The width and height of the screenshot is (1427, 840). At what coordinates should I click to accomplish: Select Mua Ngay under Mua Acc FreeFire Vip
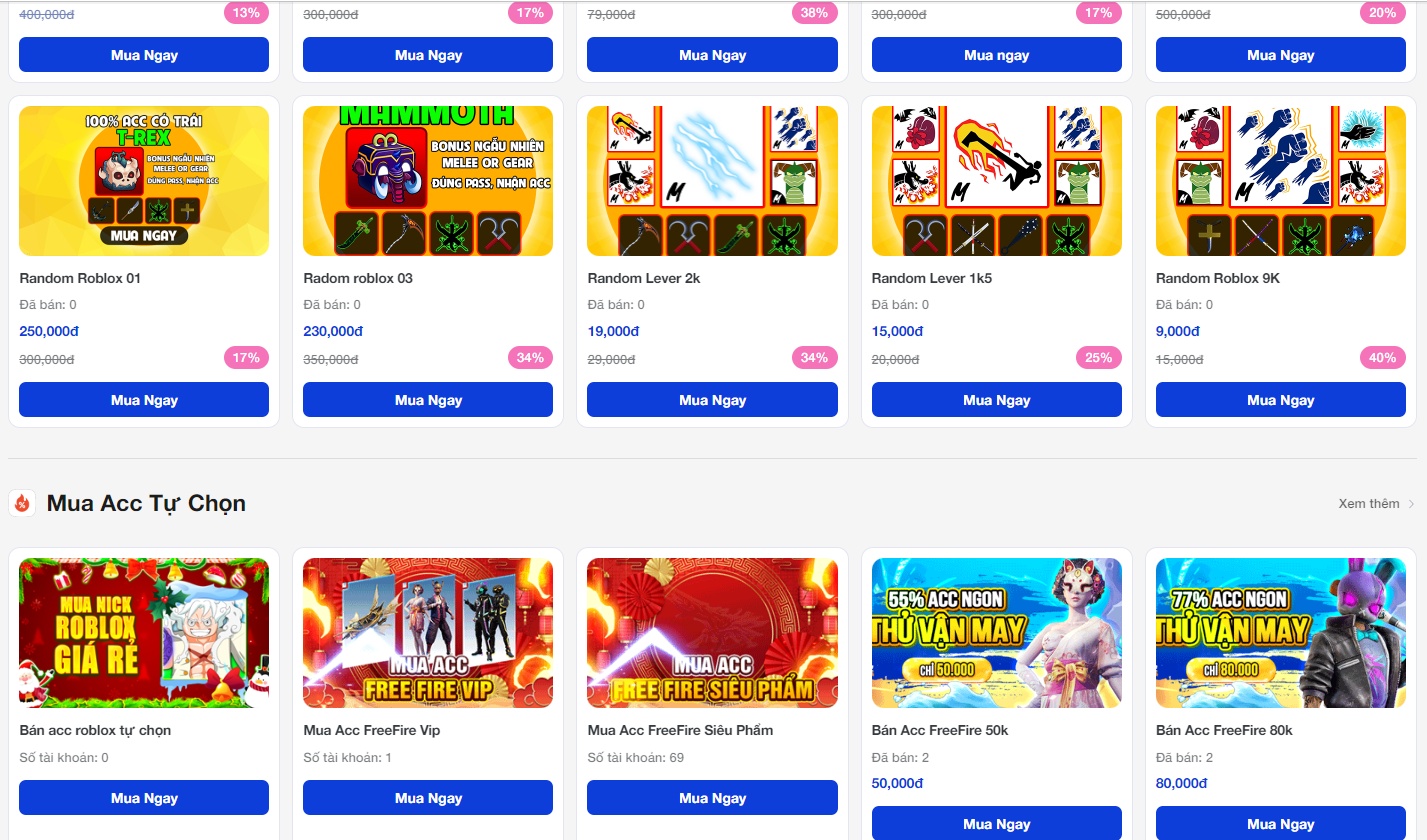tap(428, 798)
